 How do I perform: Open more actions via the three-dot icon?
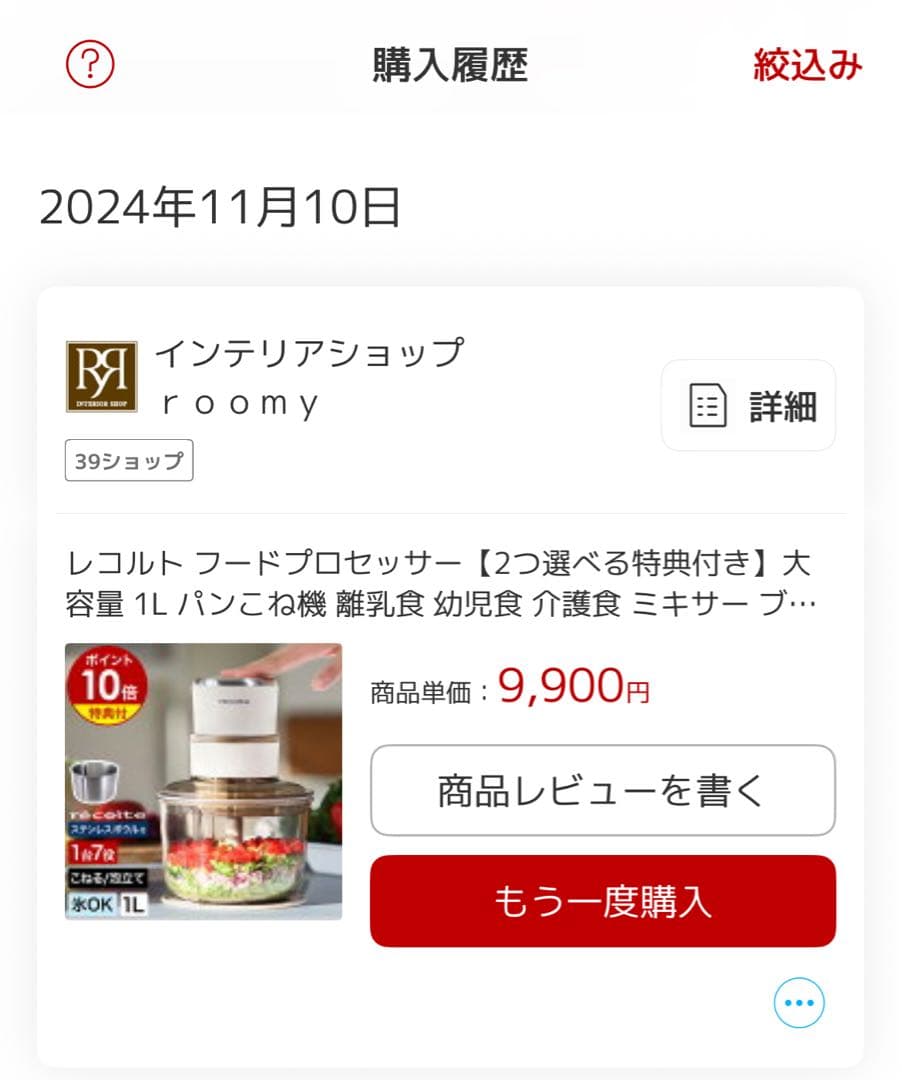(797, 1003)
